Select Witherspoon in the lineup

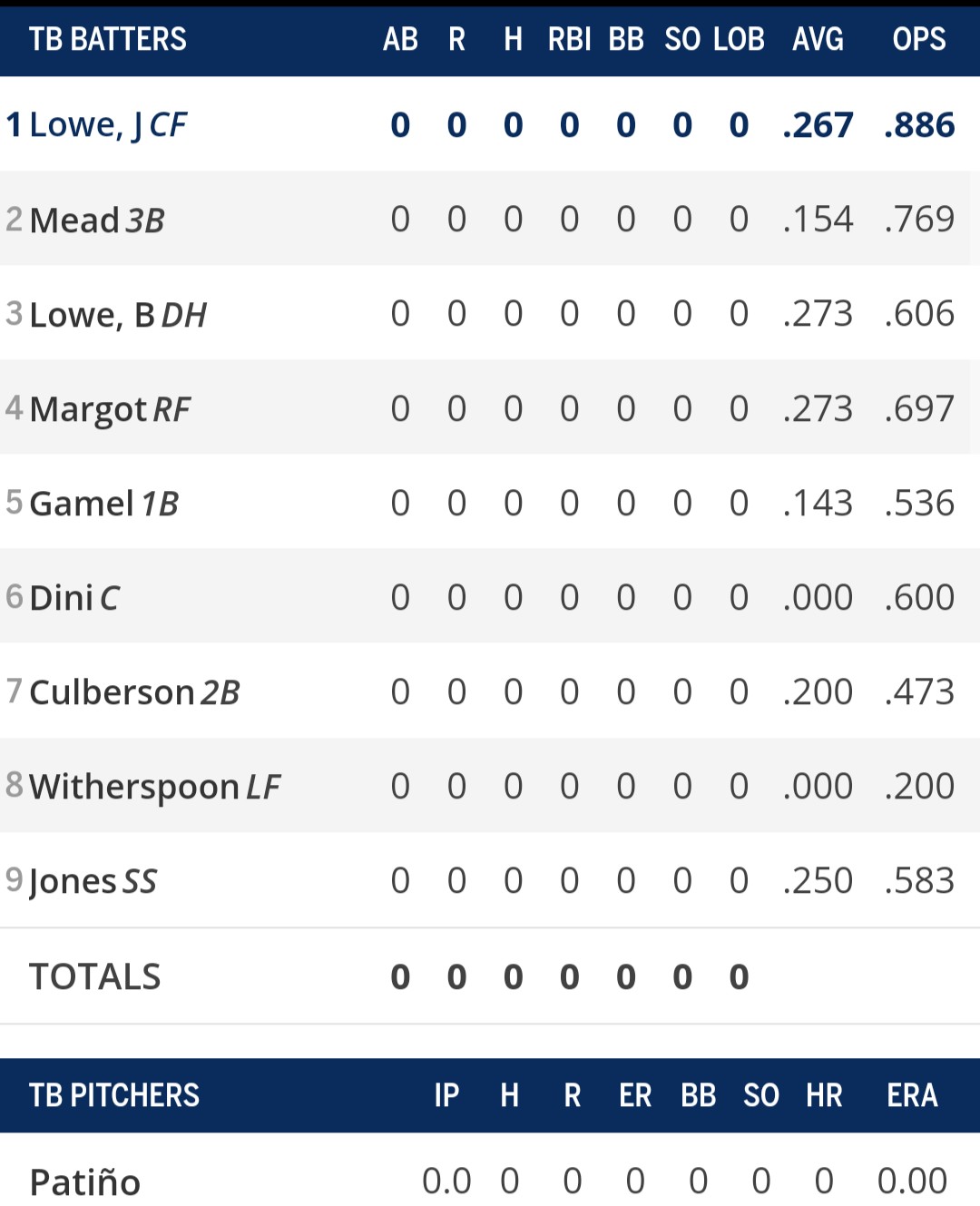pyautogui.click(x=133, y=787)
